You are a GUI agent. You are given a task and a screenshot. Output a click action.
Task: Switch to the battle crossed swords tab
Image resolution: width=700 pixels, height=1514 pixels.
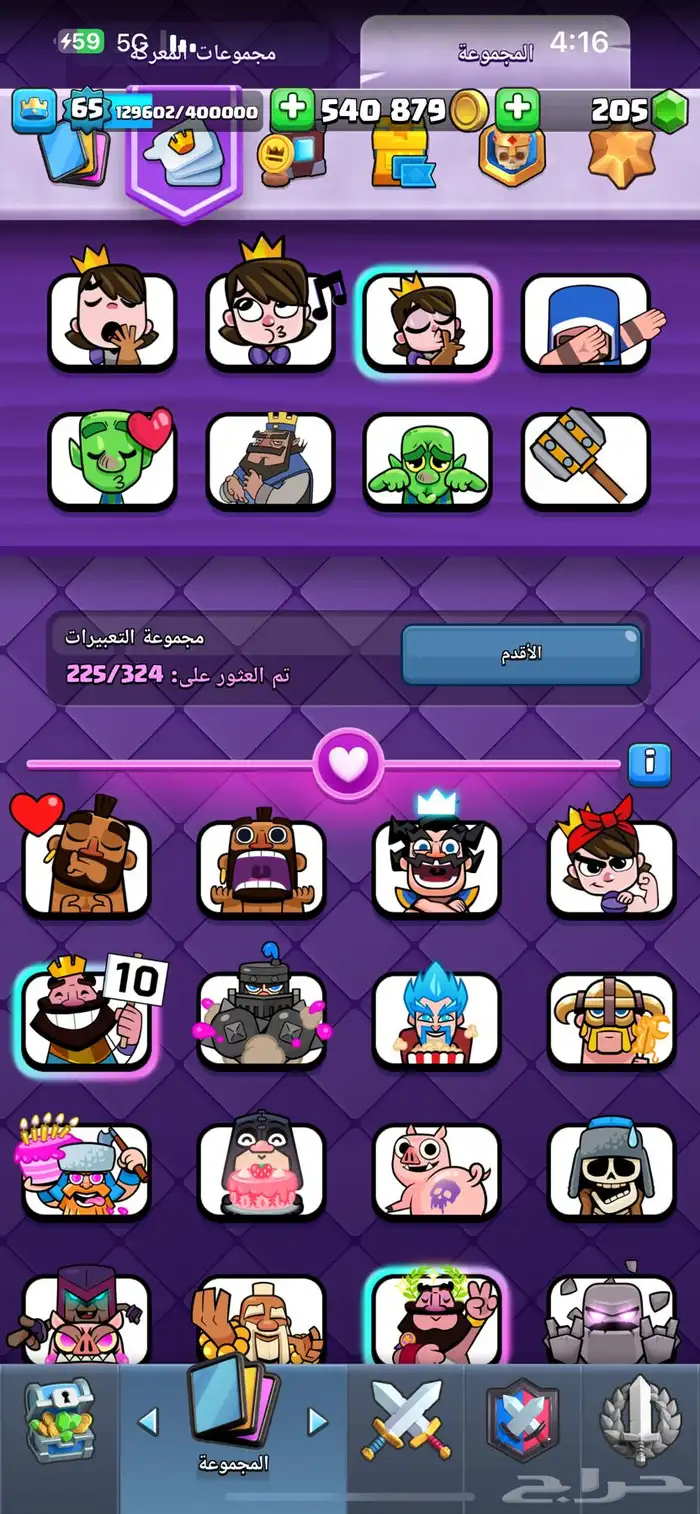pos(406,1420)
